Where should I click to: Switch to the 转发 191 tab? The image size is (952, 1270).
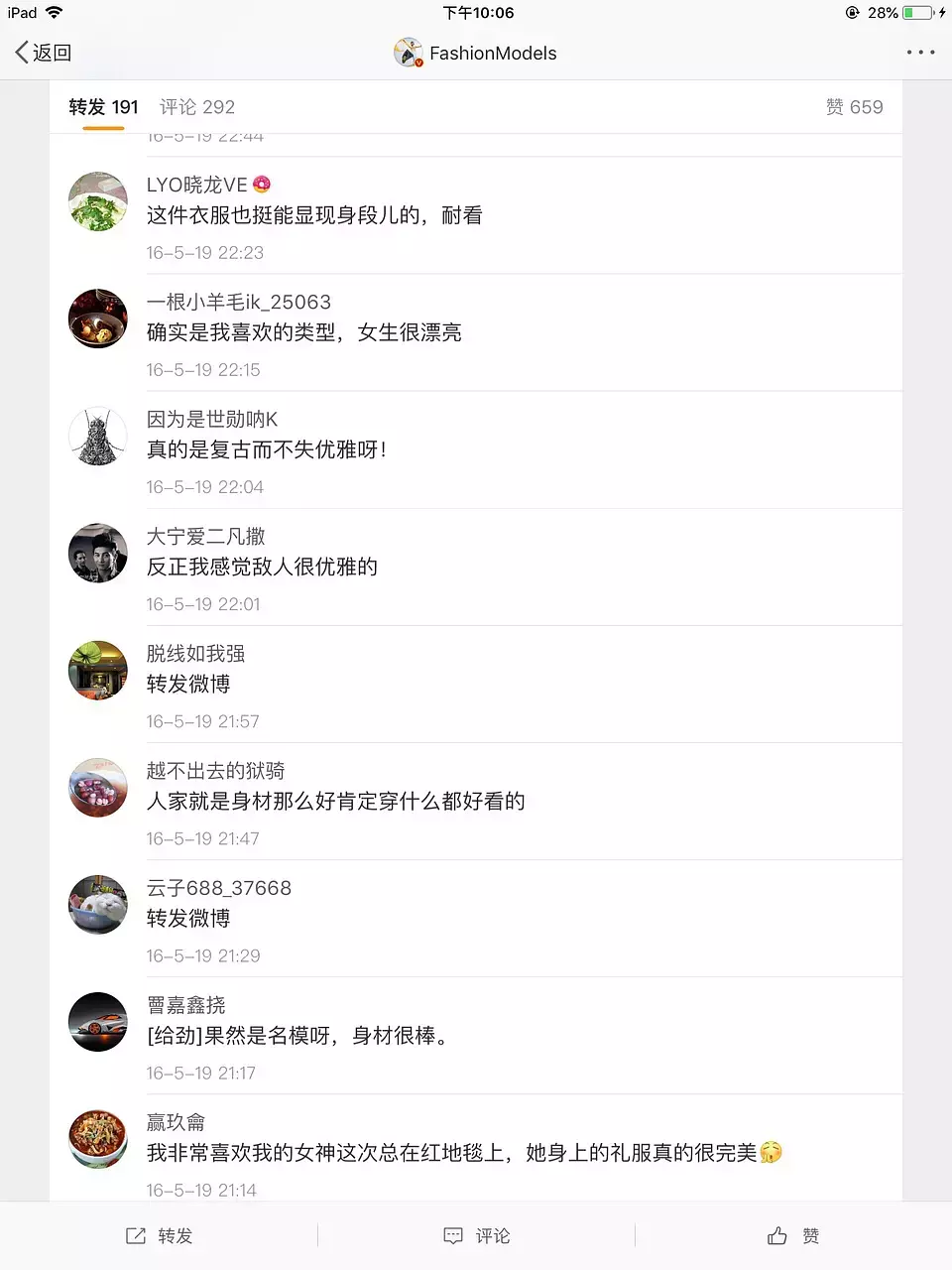pos(103,107)
